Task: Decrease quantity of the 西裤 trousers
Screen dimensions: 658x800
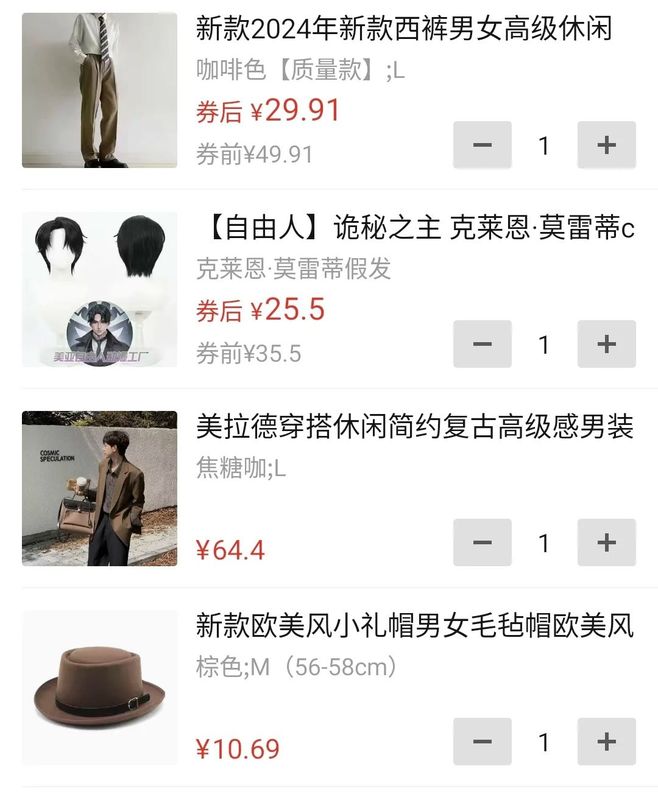Action: coord(482,145)
